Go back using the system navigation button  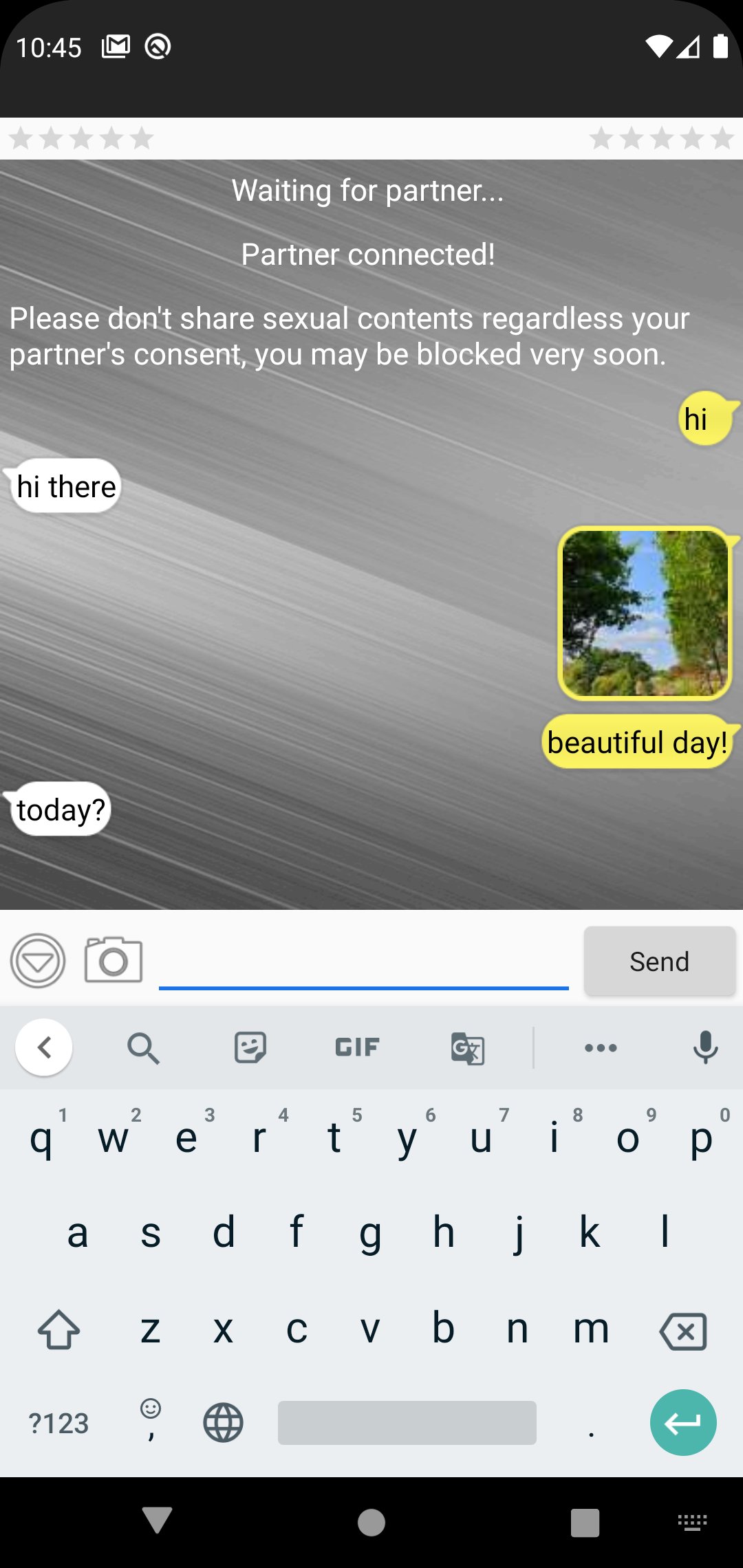[x=157, y=1521]
